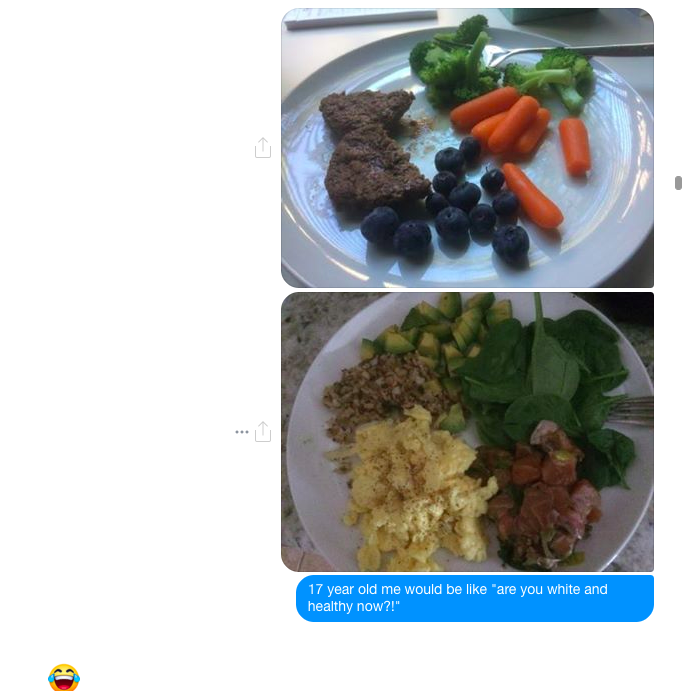Share the broccoli and blueberries plate photo

pos(263,148)
